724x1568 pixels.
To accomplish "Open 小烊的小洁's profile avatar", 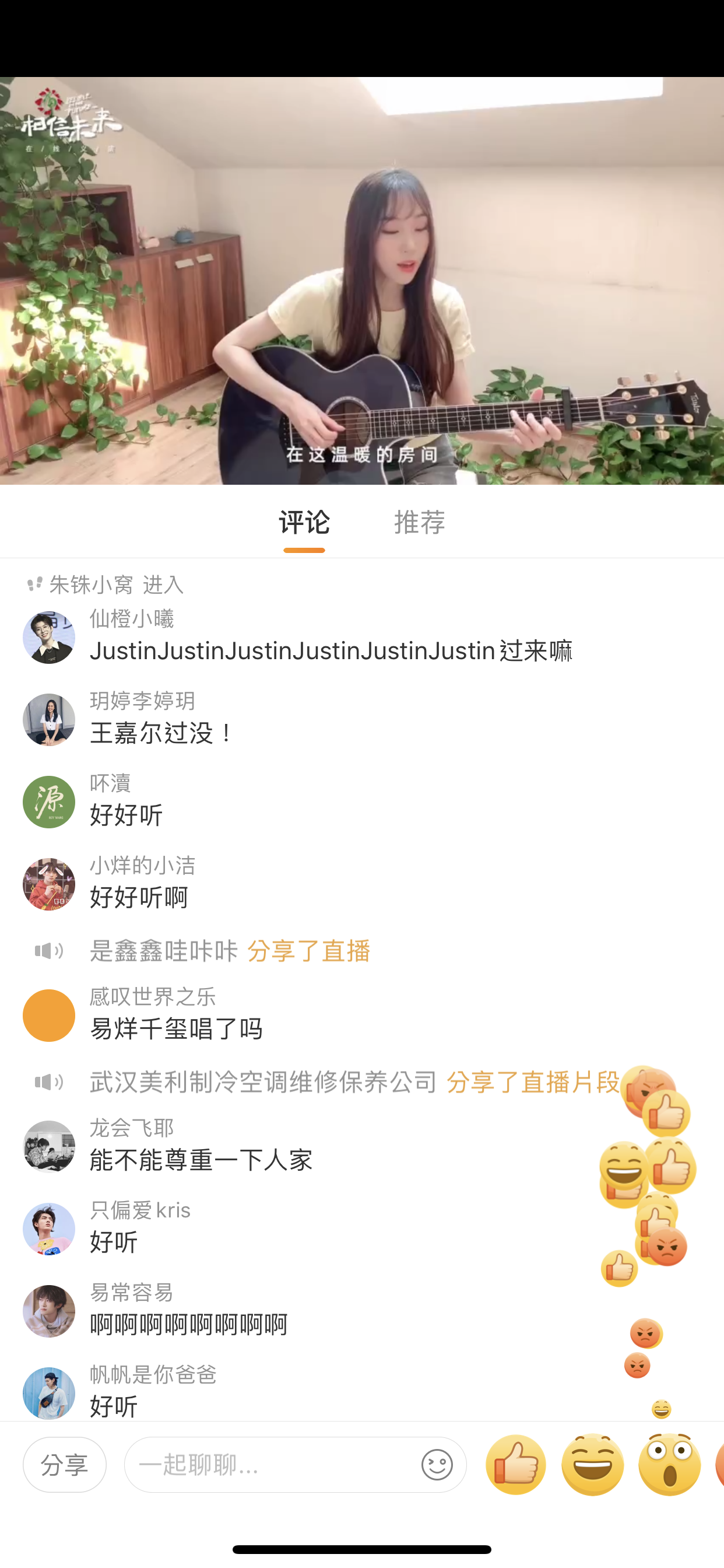I will click(48, 884).
